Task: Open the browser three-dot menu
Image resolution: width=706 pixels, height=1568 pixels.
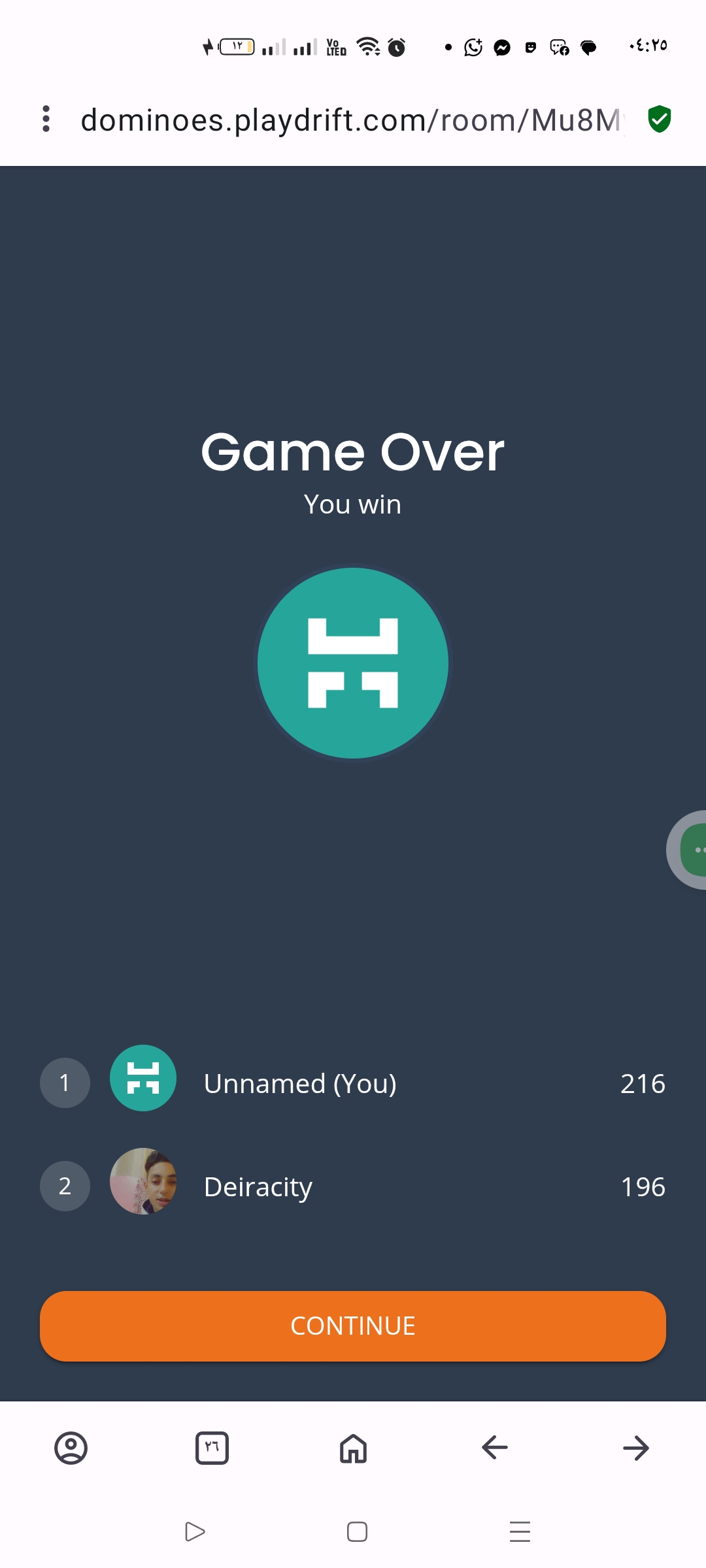Action: click(x=46, y=119)
